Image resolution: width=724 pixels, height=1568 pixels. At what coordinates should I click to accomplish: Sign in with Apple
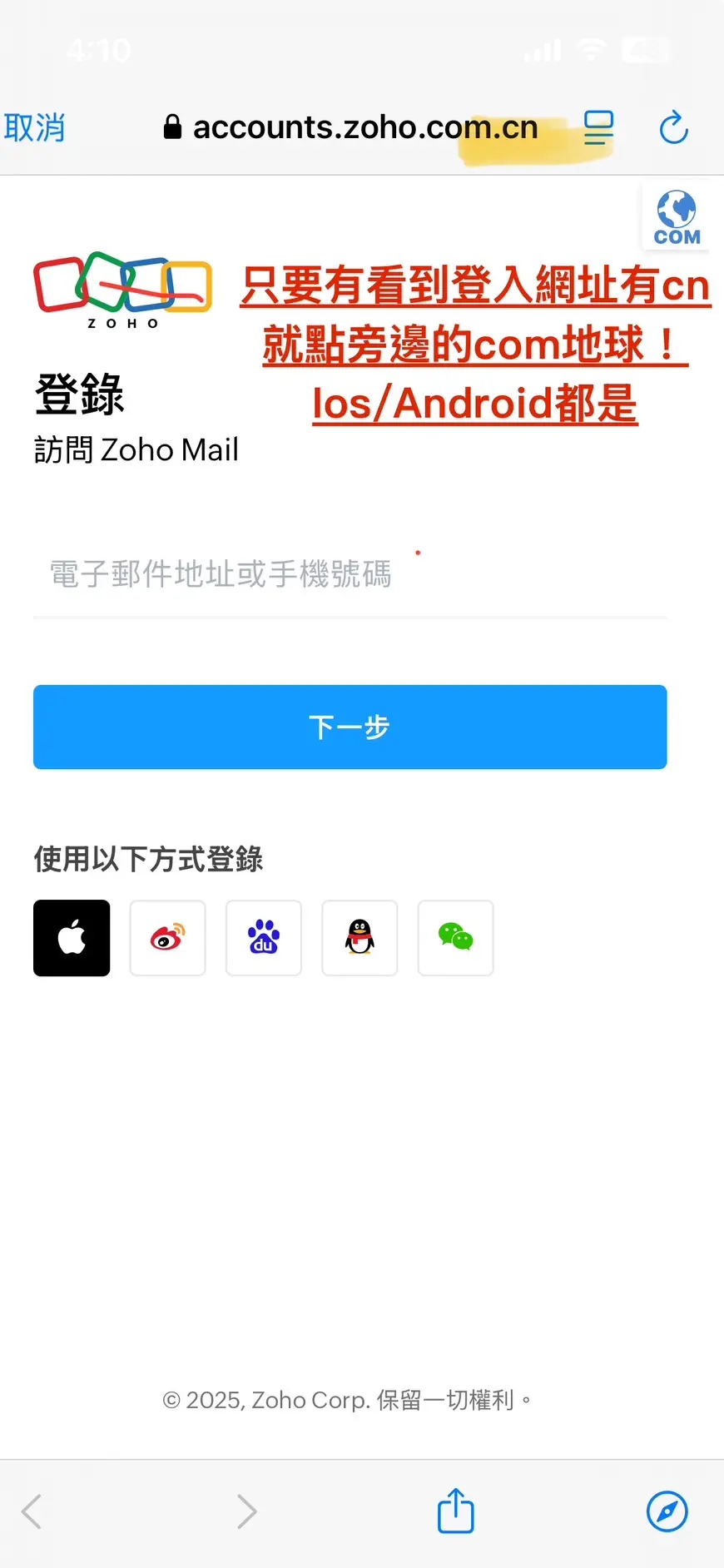[x=72, y=938]
